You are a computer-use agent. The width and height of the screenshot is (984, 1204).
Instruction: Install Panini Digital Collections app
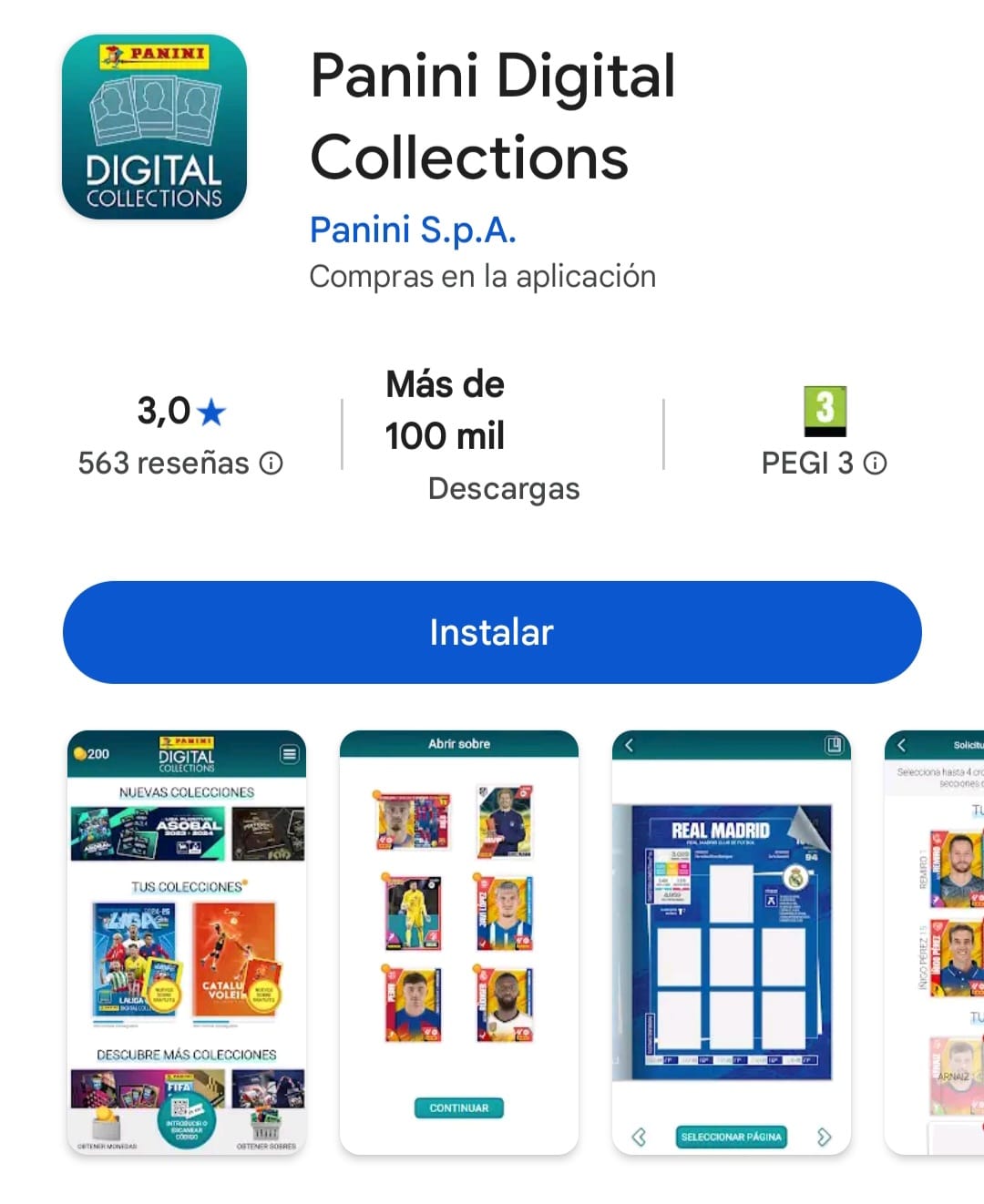(x=492, y=632)
